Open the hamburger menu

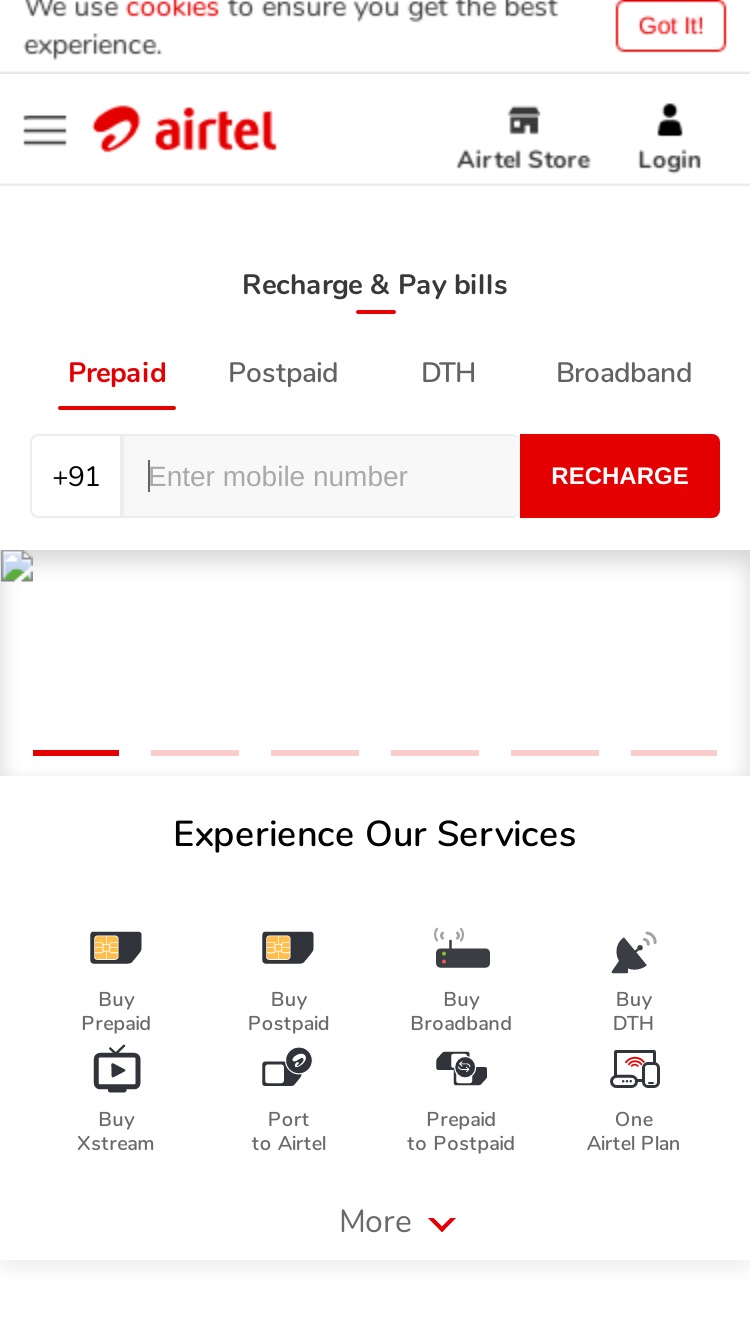point(45,130)
